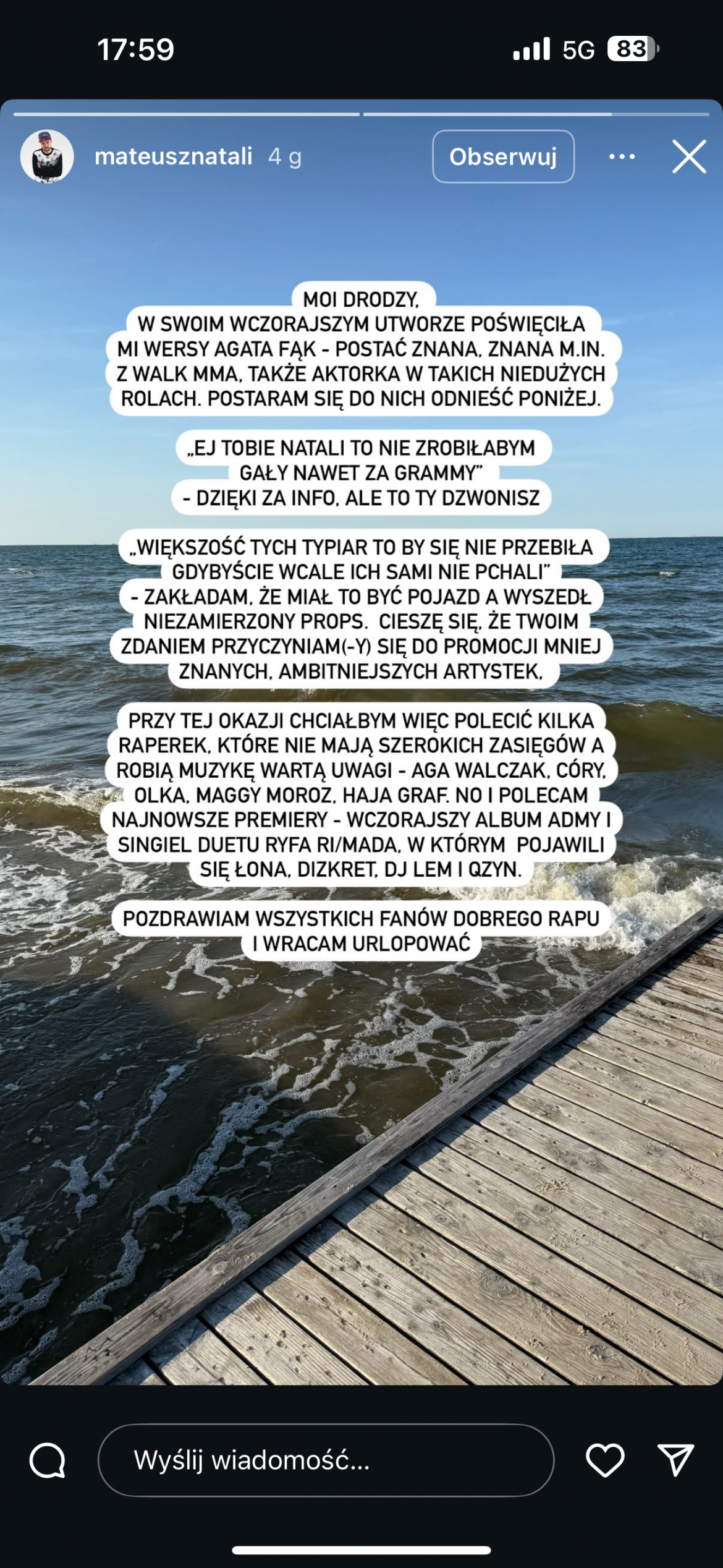Share the story via paper plane icon

click(675, 1460)
